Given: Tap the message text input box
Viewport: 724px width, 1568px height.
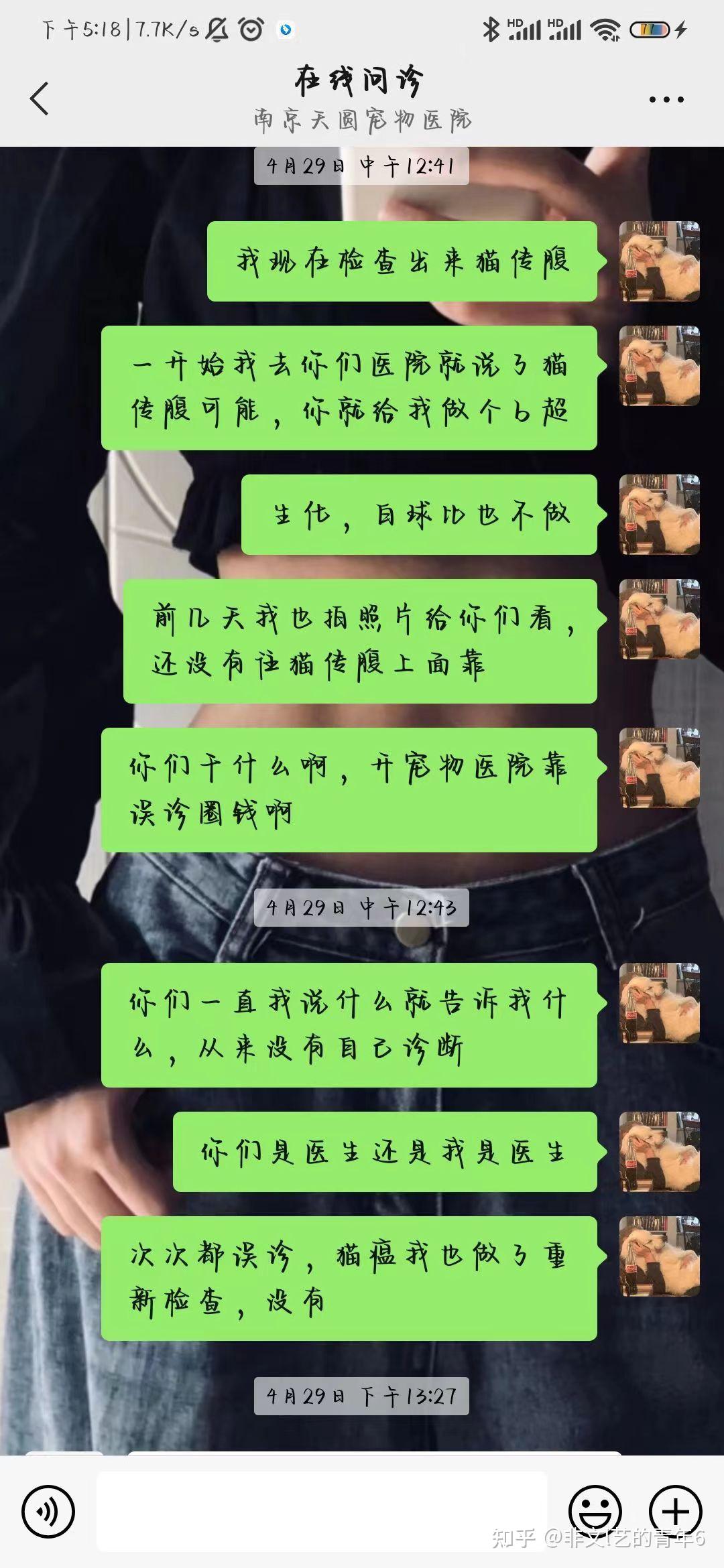Looking at the screenshot, I should coord(322,1511).
